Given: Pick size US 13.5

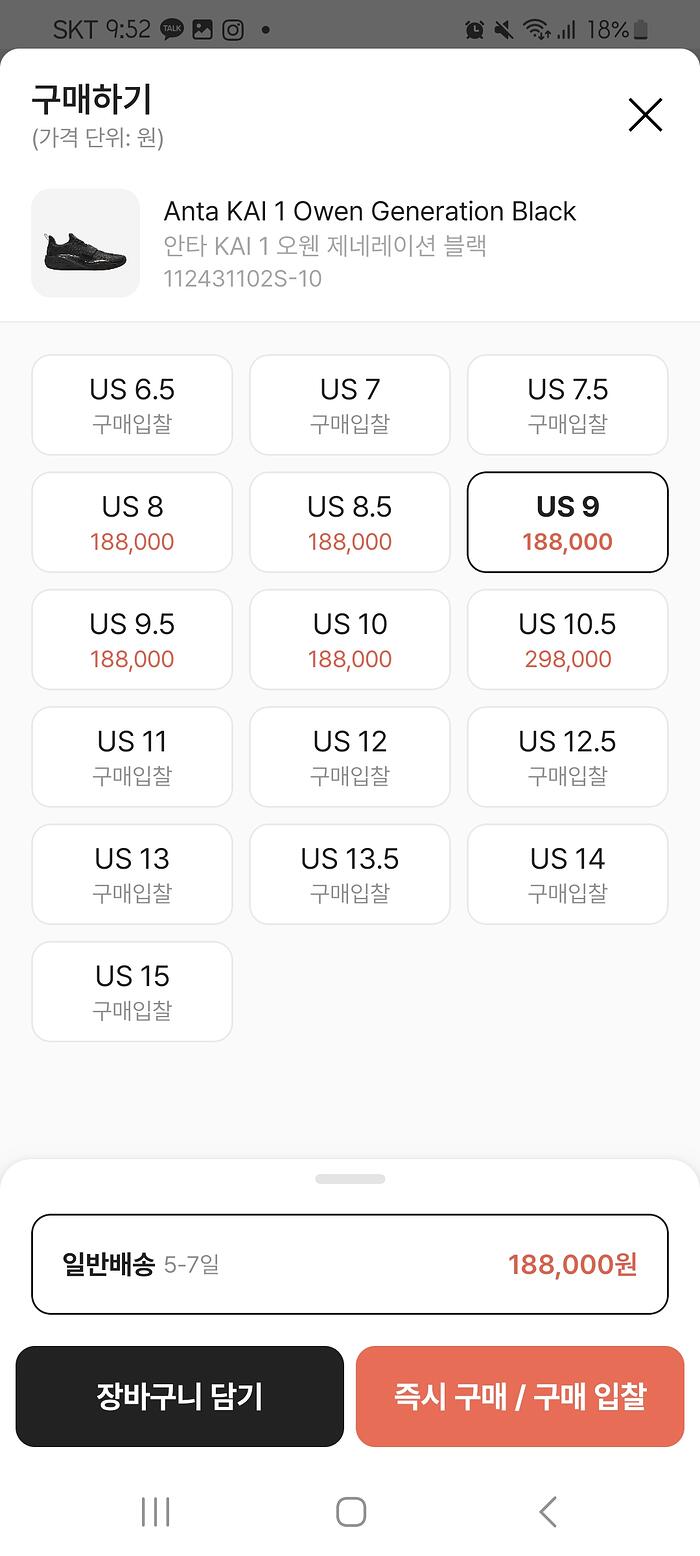Looking at the screenshot, I should tap(350, 874).
